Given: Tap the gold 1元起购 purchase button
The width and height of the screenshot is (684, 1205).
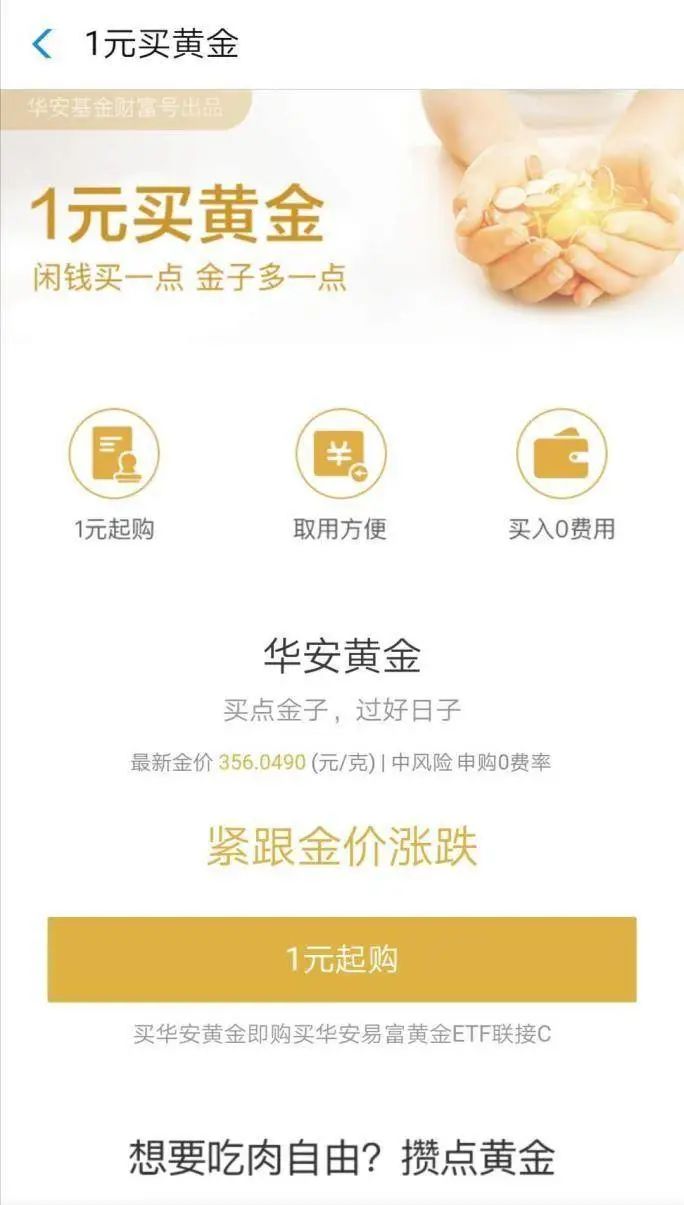Looking at the screenshot, I should coord(342,959).
